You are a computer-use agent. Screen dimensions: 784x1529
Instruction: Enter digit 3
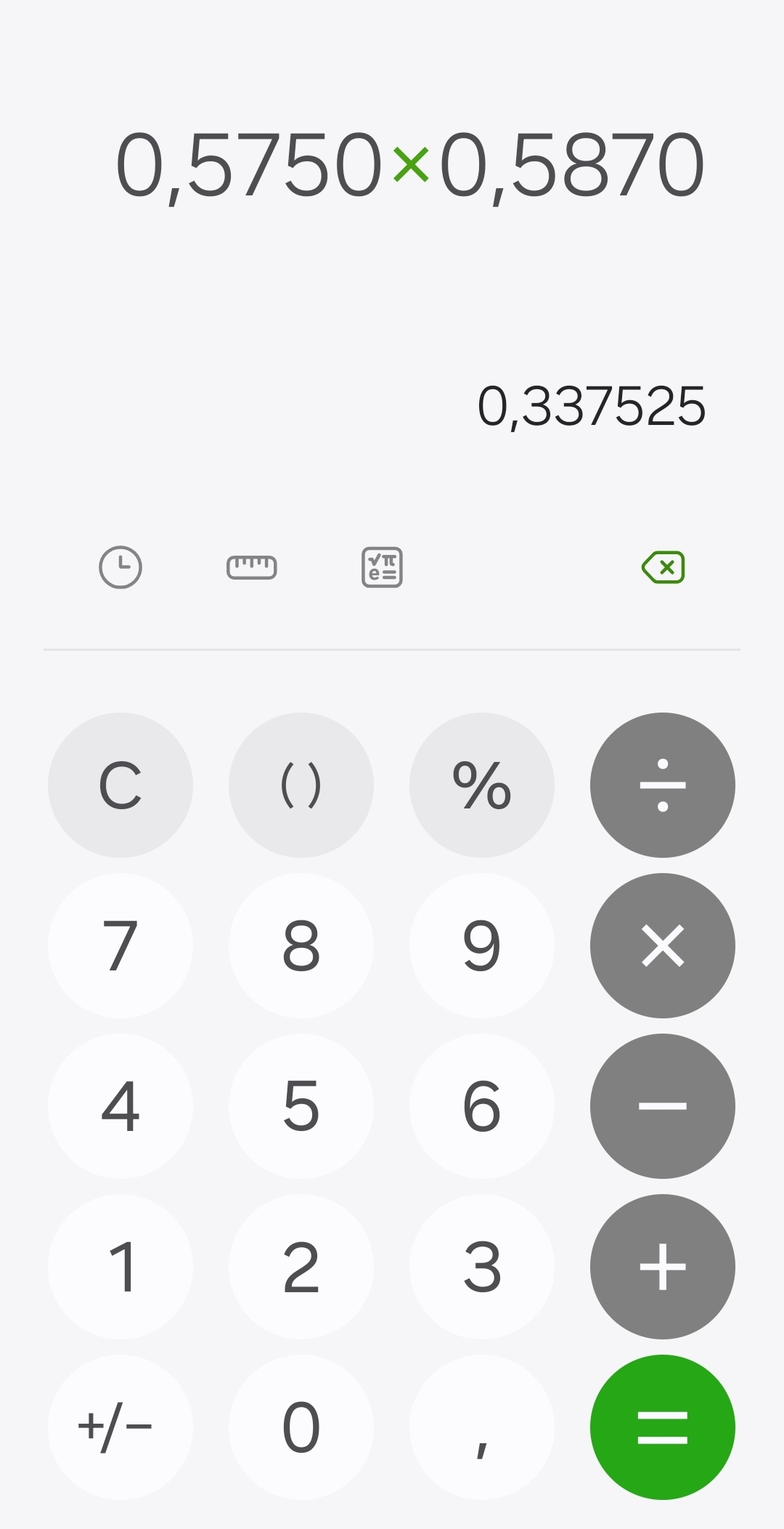pos(481,1267)
